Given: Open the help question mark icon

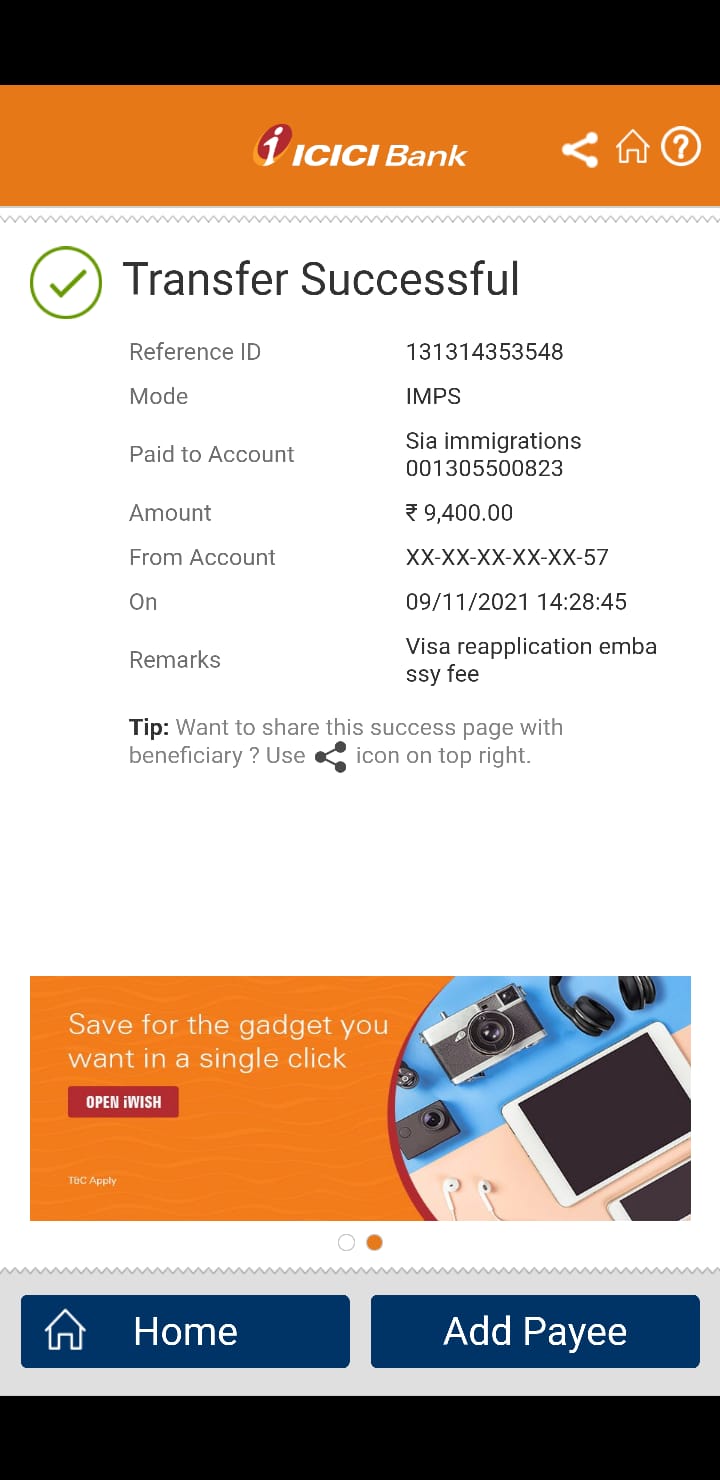Looking at the screenshot, I should (x=681, y=148).
